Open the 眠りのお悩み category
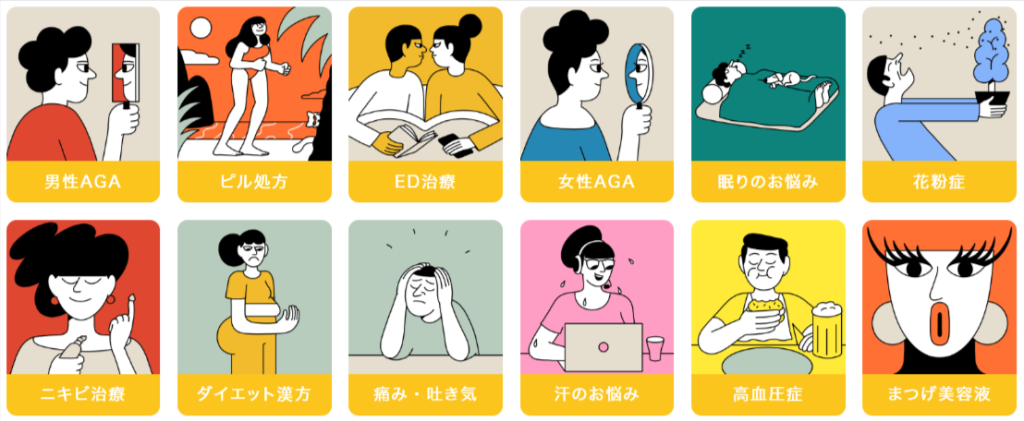 pyautogui.click(x=768, y=105)
